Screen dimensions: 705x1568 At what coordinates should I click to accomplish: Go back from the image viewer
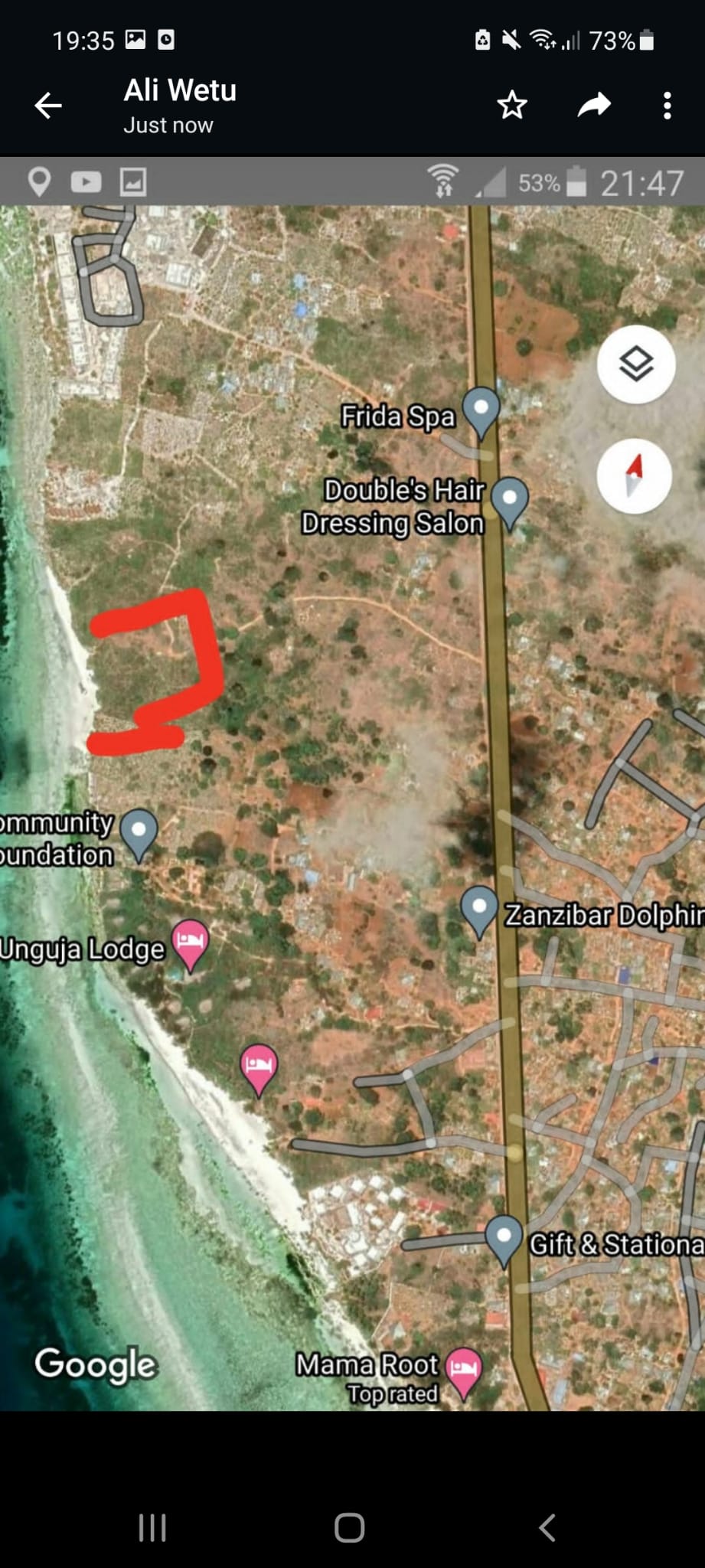(x=48, y=106)
